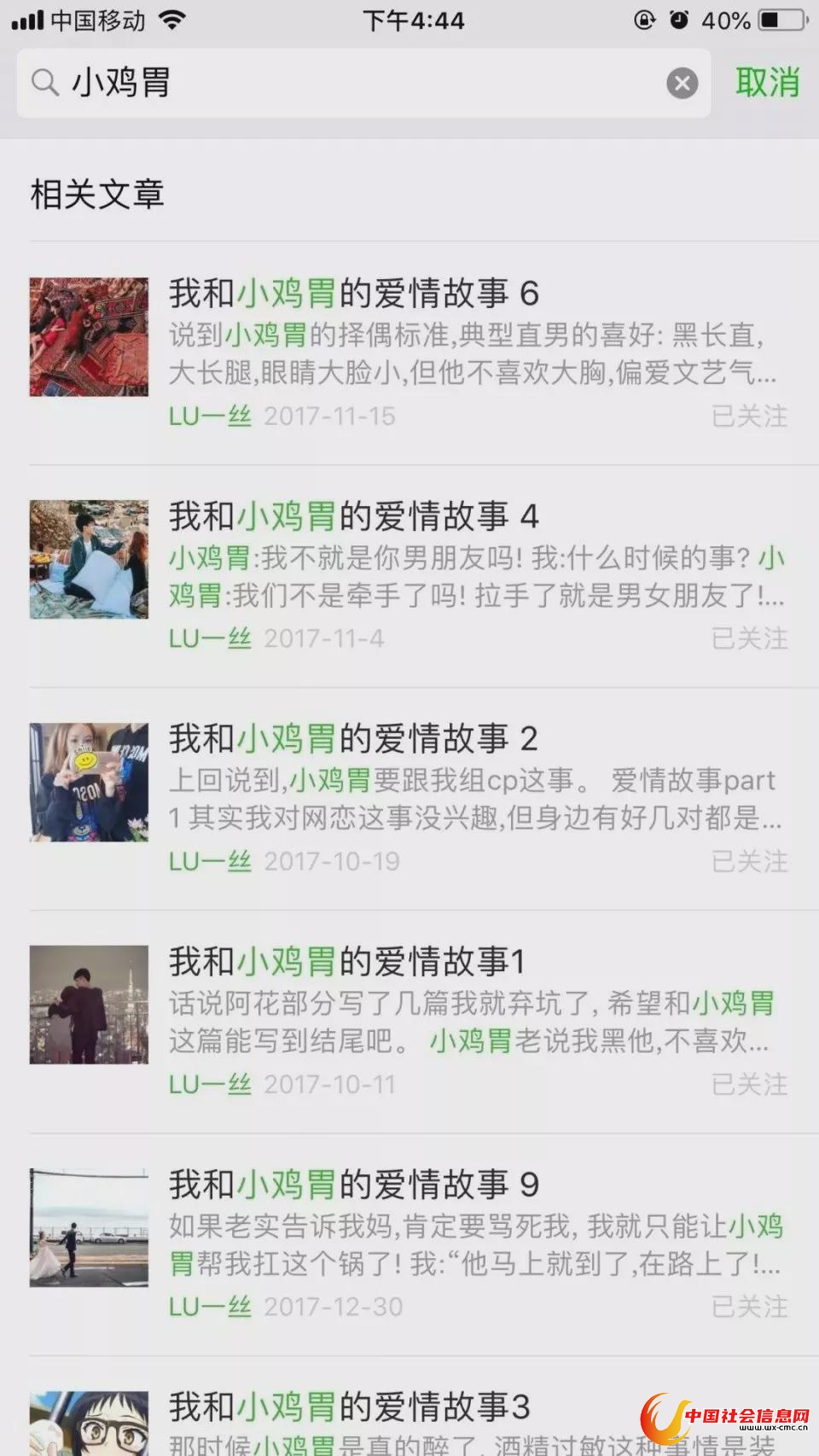Open article 我和小鸡胃的爱情故事 9
Viewport: 819px width, 1456px height.
(353, 1185)
